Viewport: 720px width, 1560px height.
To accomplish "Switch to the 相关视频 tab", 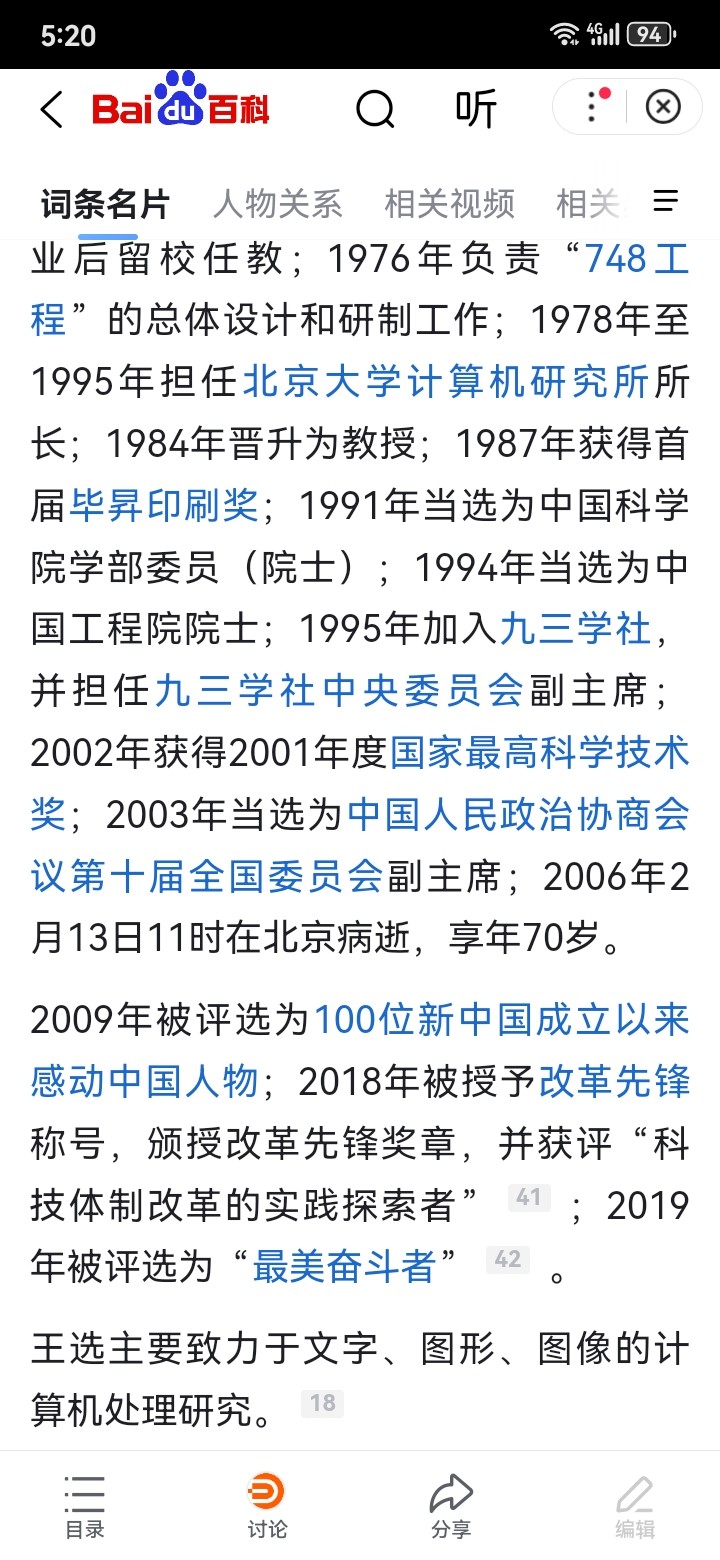I will tap(449, 204).
